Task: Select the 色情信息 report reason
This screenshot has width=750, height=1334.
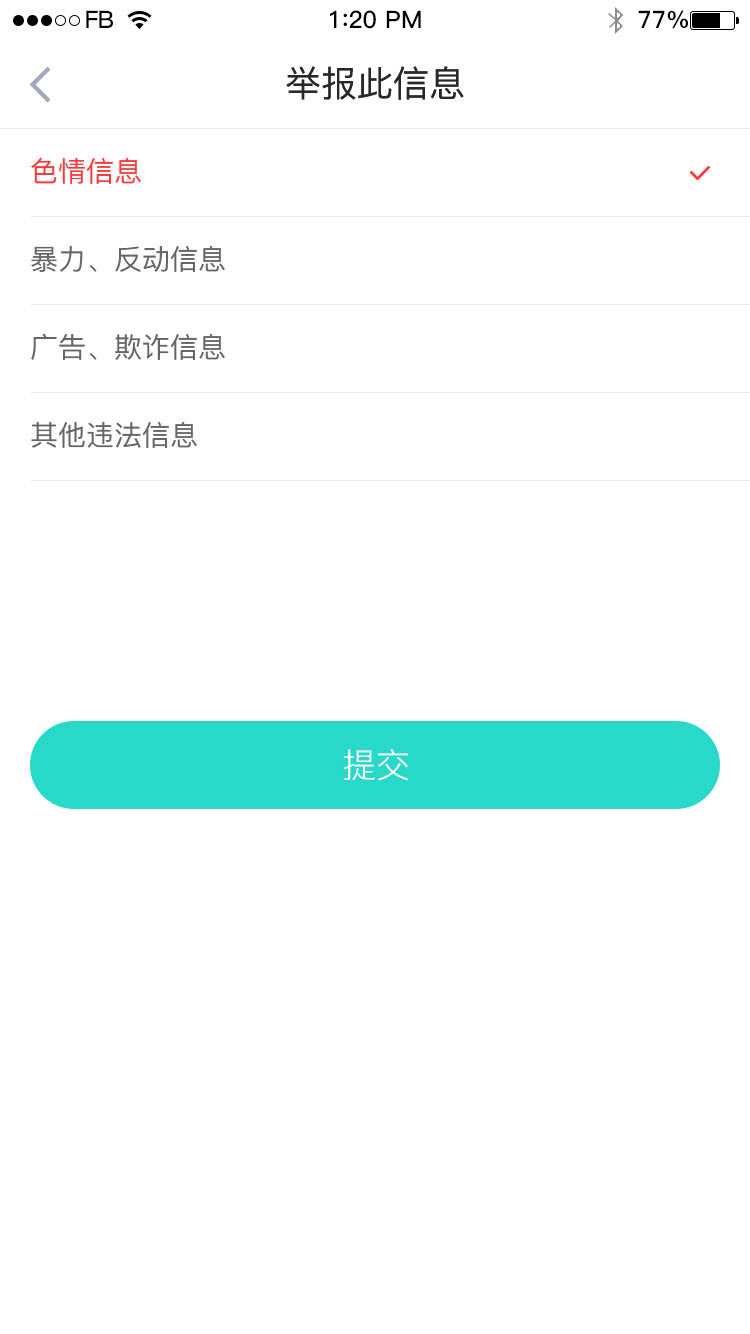Action: pyautogui.click(x=375, y=173)
